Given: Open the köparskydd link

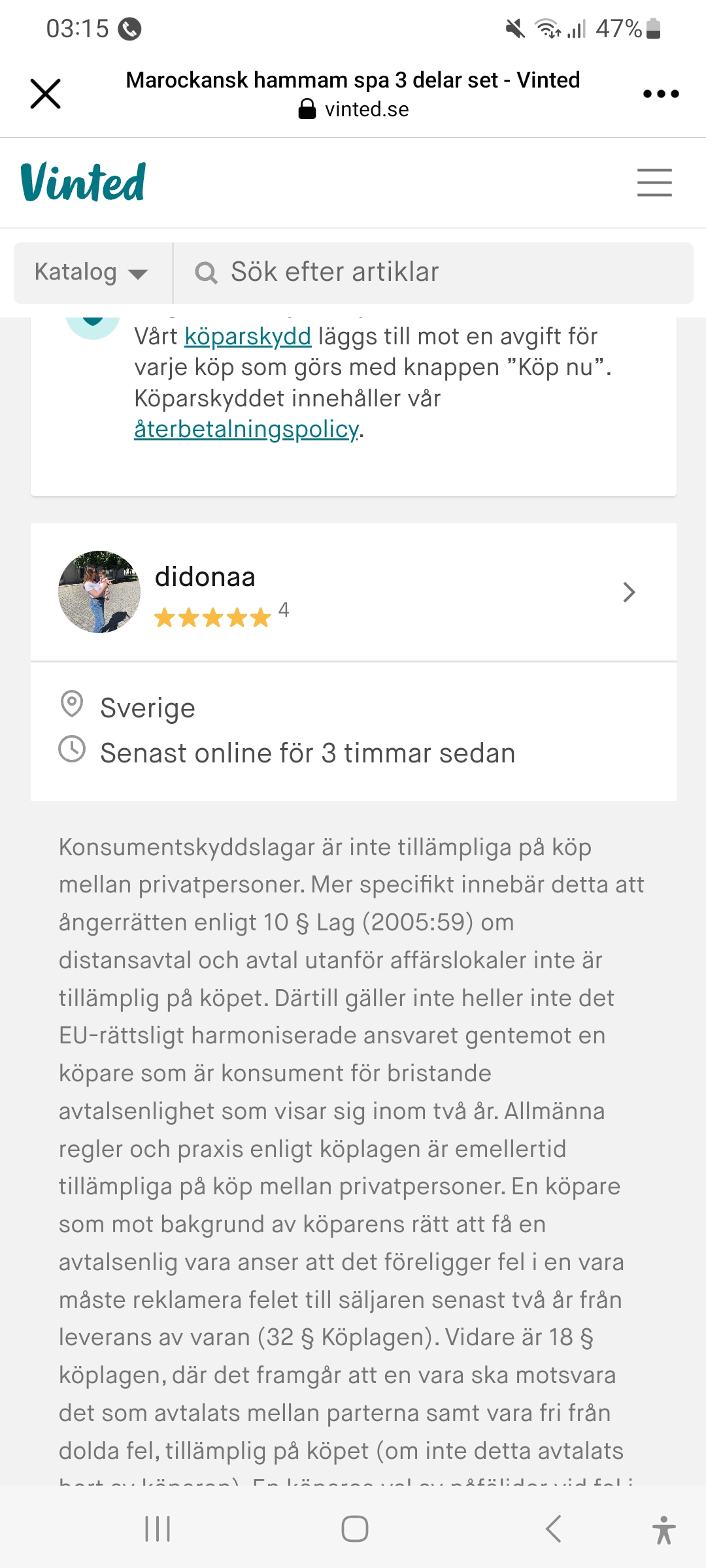Looking at the screenshot, I should pyautogui.click(x=248, y=336).
